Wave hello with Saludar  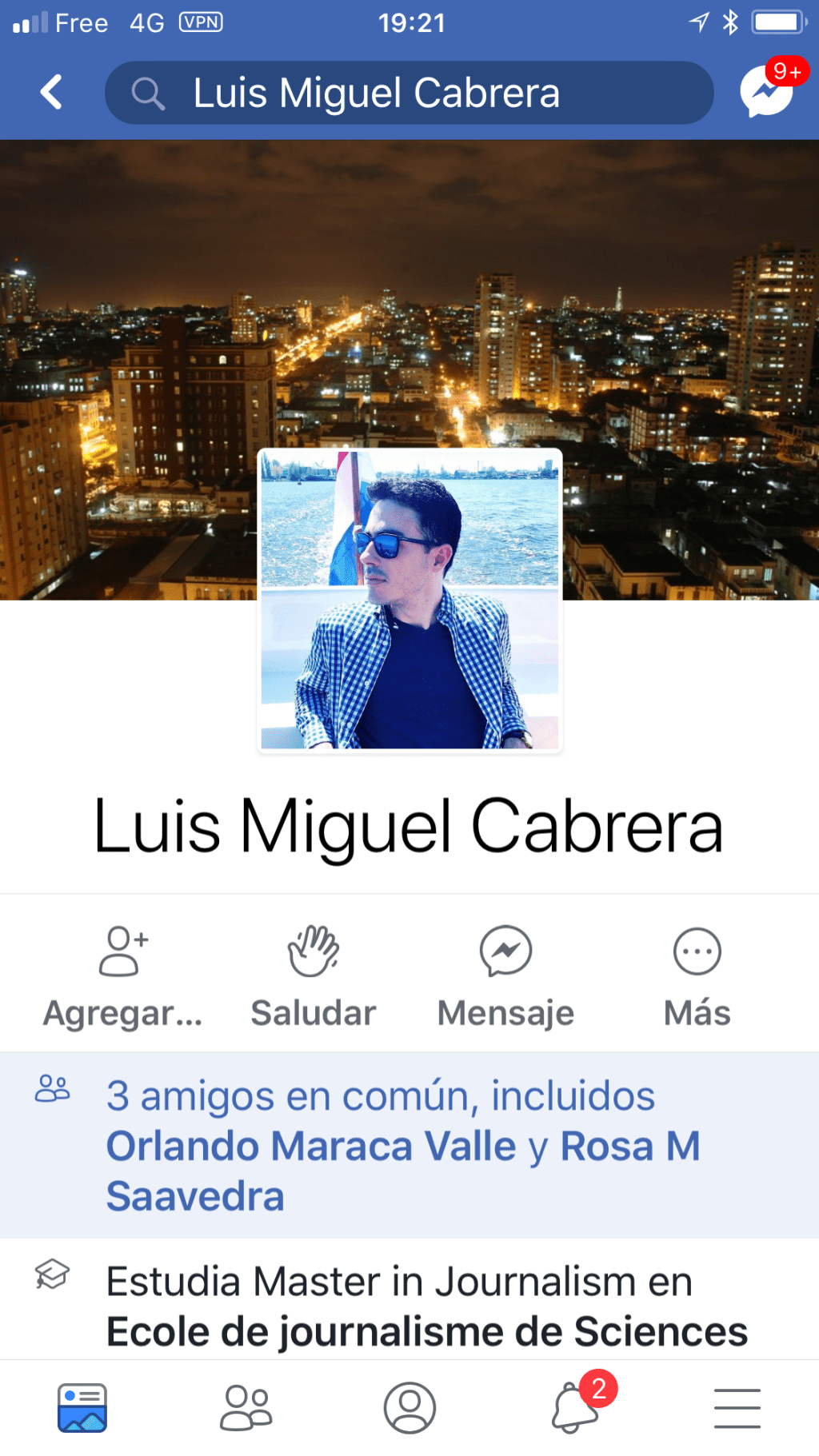pos(314,976)
